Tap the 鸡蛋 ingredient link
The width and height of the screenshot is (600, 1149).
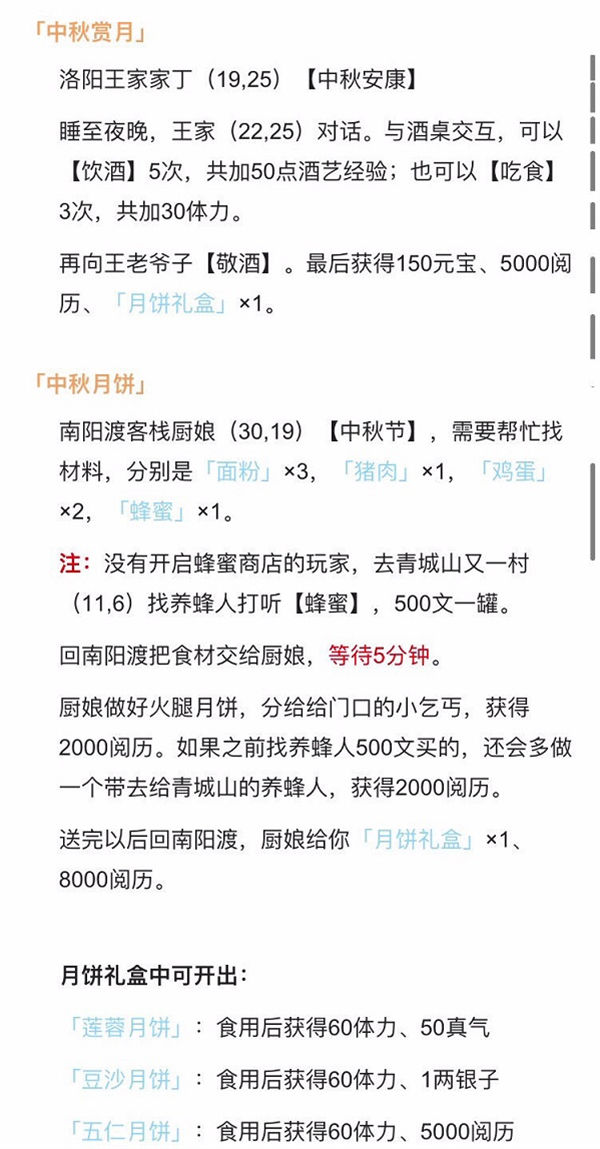(x=513, y=471)
